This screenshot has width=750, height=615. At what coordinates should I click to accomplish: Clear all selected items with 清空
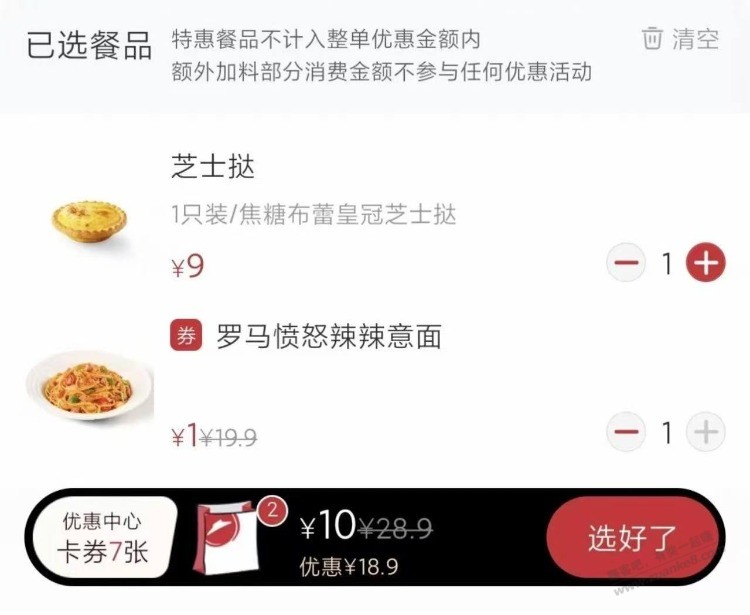coord(680,39)
